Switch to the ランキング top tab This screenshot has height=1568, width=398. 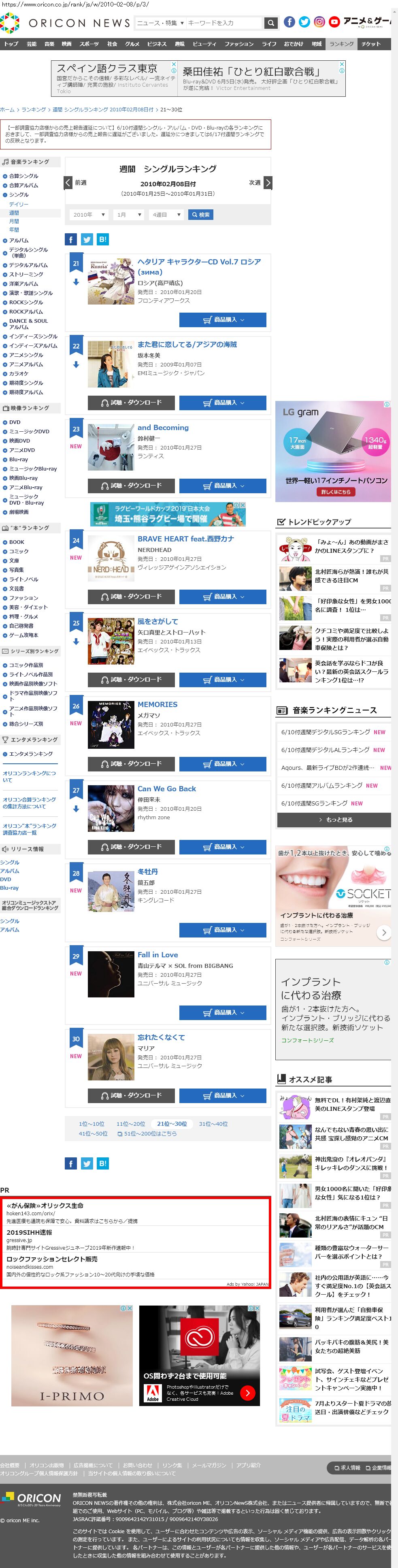click(341, 44)
